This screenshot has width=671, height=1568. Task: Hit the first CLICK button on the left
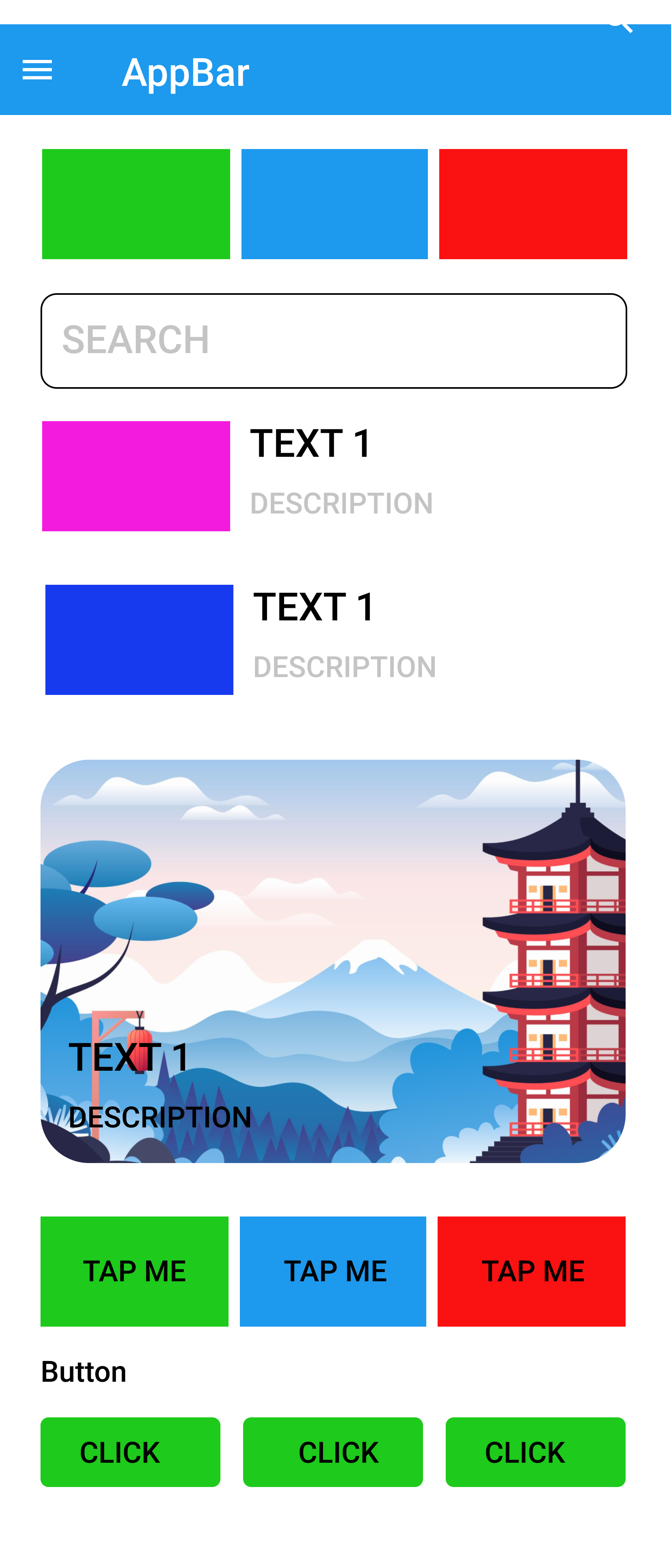[130, 1452]
